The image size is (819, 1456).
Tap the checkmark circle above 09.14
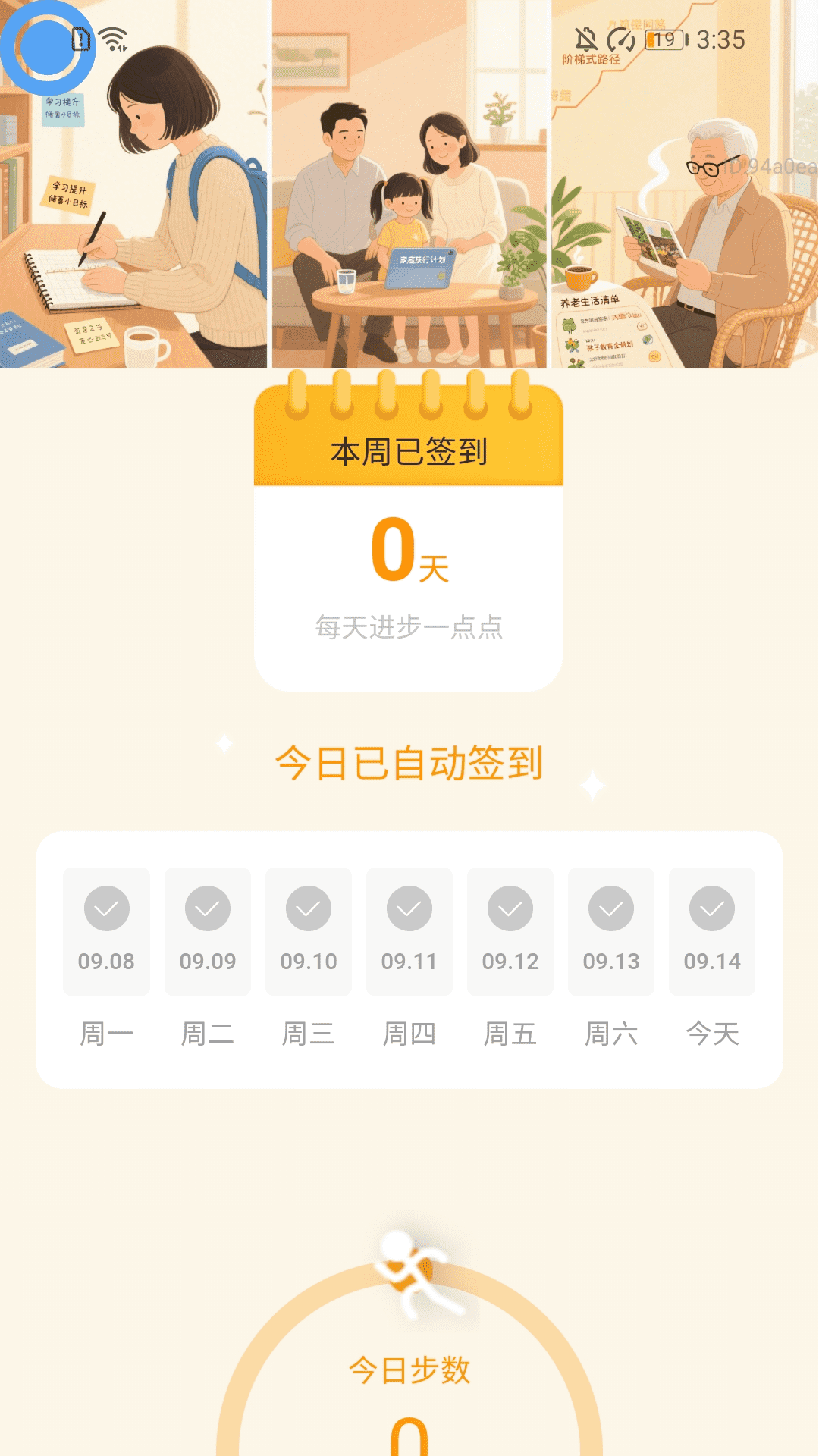pyautogui.click(x=711, y=908)
